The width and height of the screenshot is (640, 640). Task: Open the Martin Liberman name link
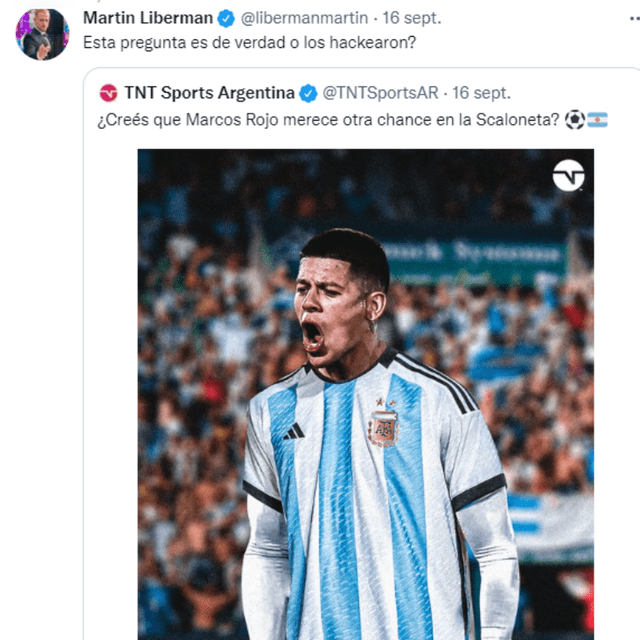147,18
